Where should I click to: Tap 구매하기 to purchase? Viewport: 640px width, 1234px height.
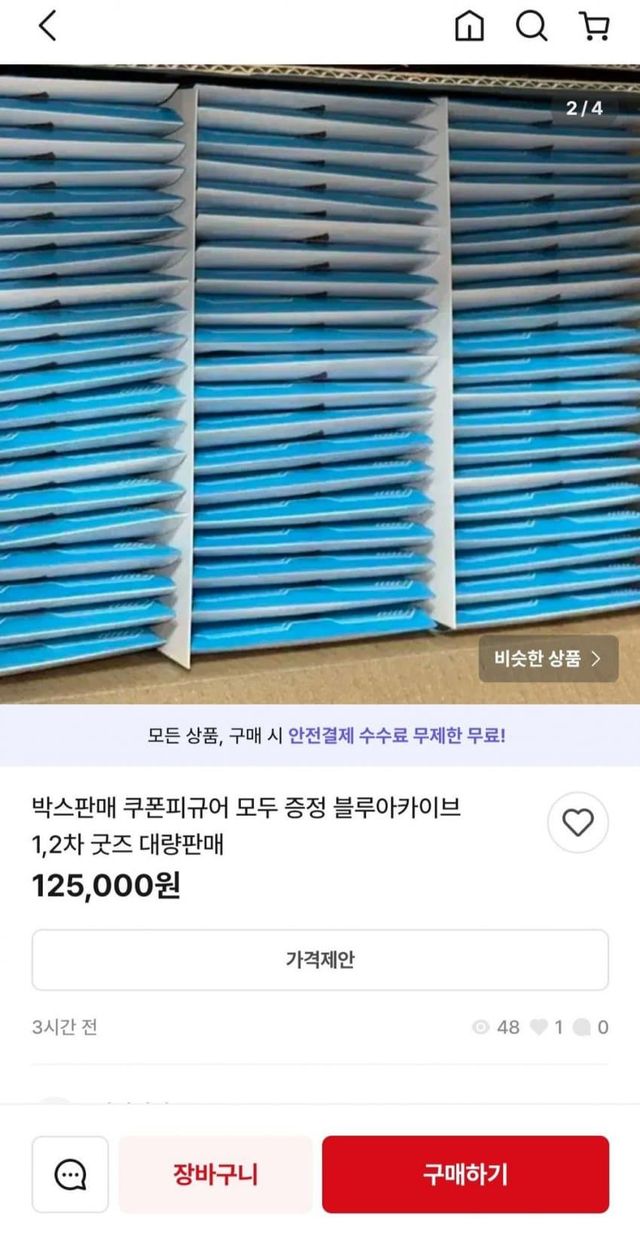tap(465, 1174)
